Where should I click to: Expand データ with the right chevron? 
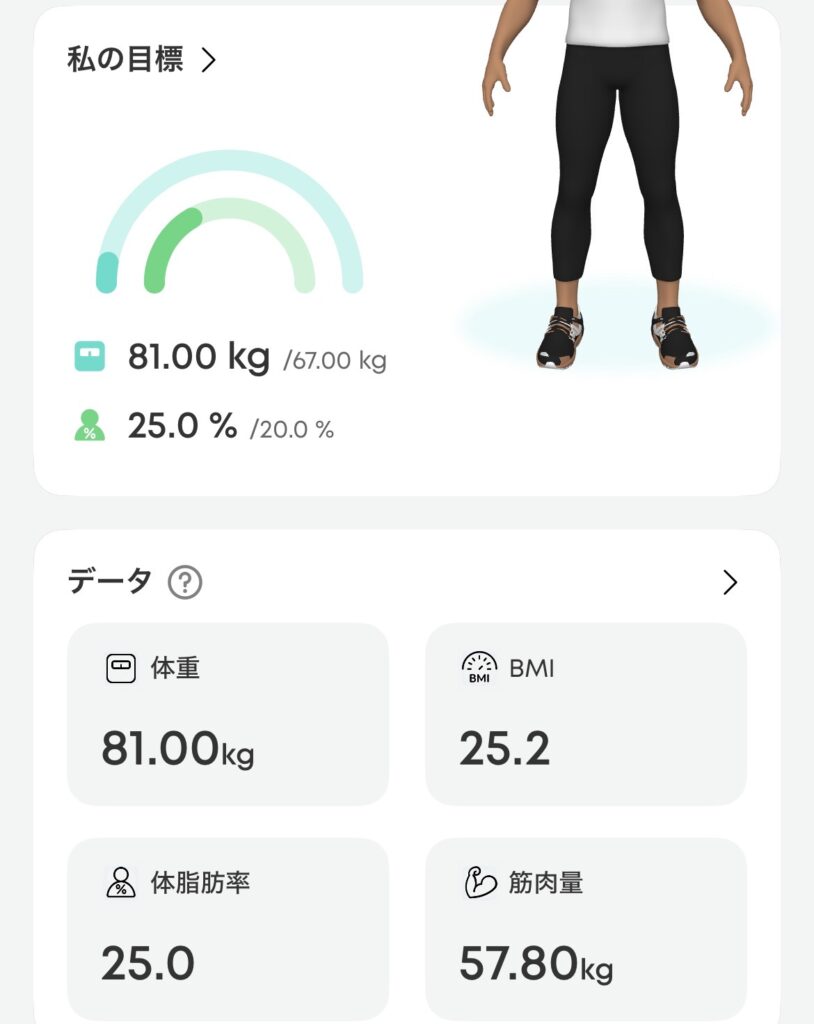[730, 582]
